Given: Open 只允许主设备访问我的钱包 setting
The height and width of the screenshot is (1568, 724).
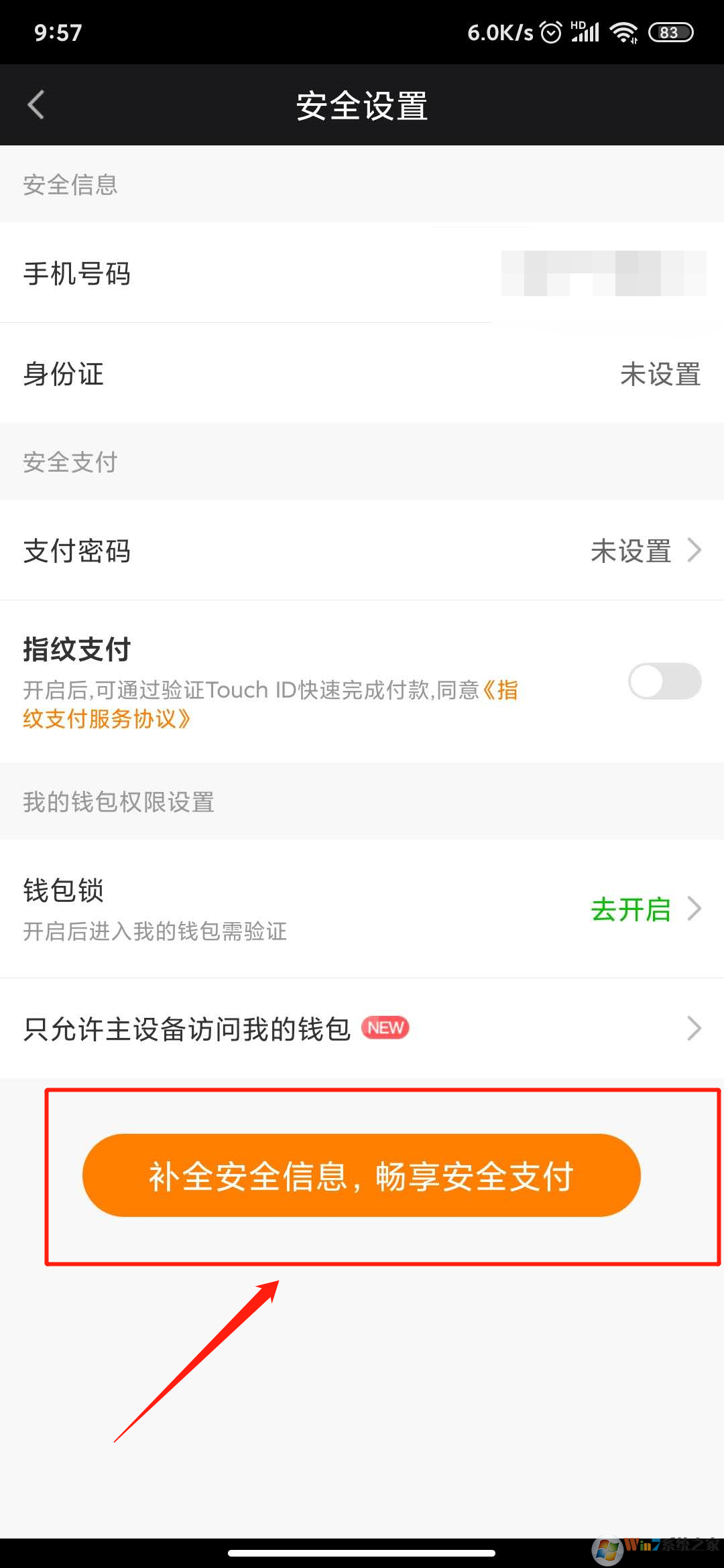Looking at the screenshot, I should [362, 1029].
